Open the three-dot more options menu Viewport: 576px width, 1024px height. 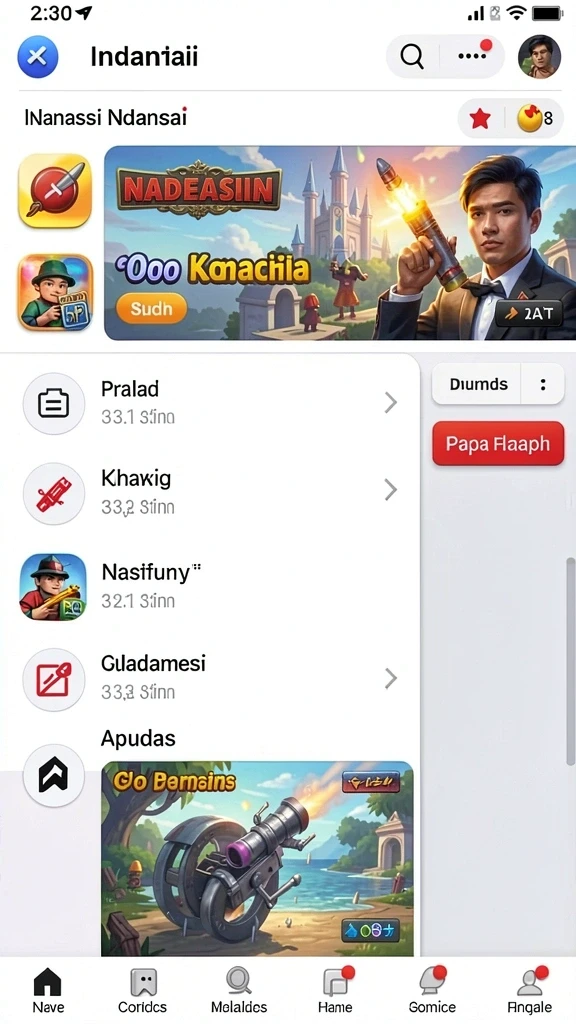[x=473, y=57]
